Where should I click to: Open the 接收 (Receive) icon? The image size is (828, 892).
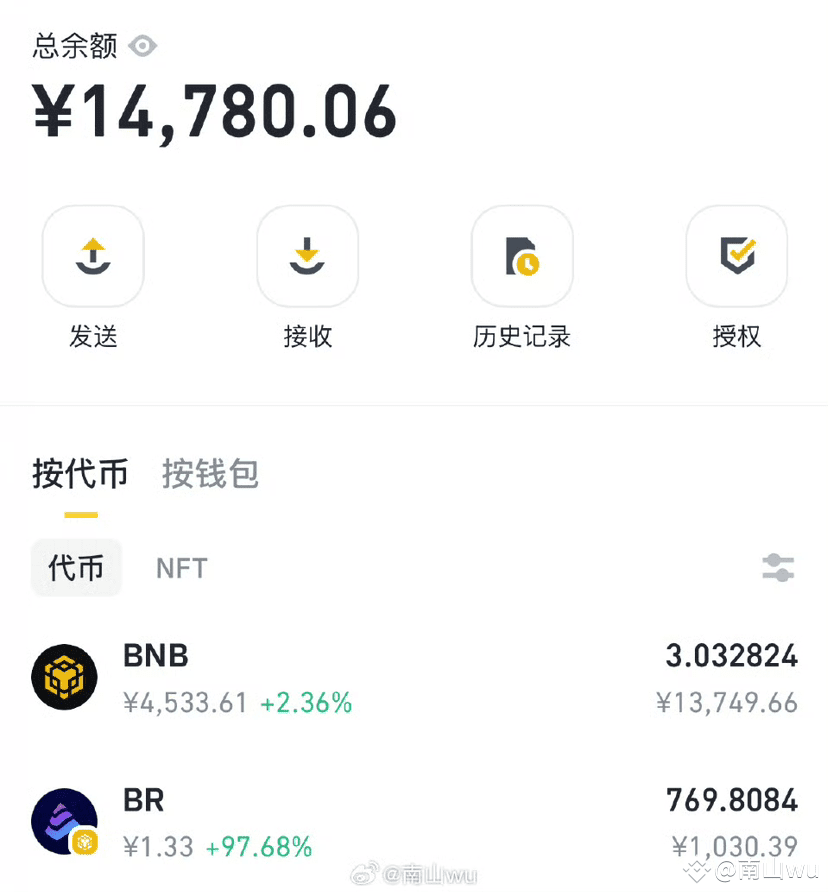click(x=307, y=256)
